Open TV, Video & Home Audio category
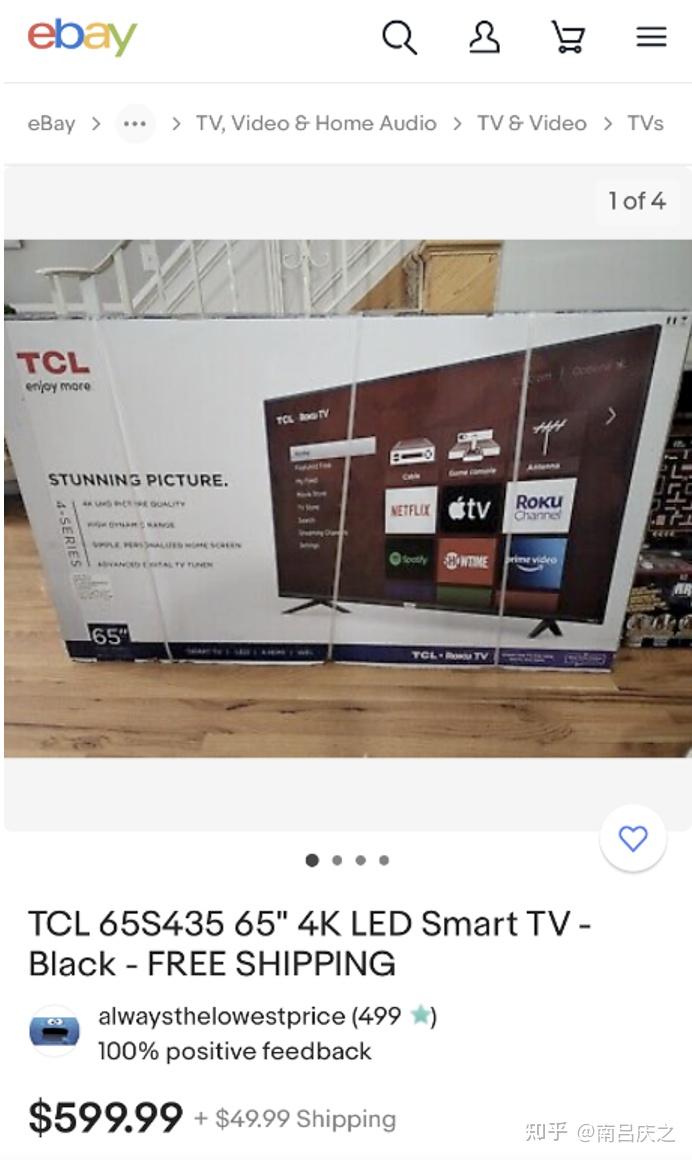Viewport: 692px width, 1160px height. pyautogui.click(x=316, y=124)
